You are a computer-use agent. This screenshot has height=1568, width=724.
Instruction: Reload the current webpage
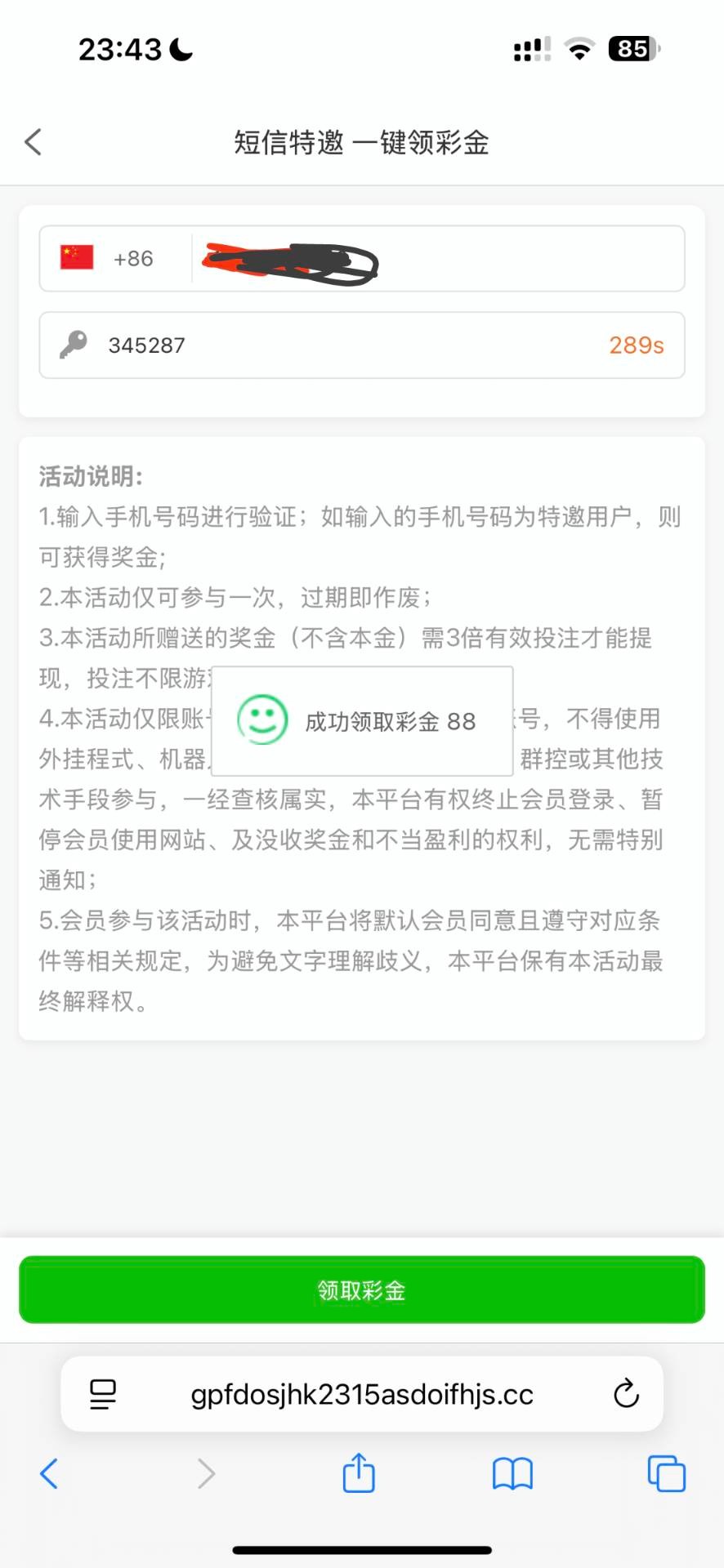click(x=626, y=1394)
